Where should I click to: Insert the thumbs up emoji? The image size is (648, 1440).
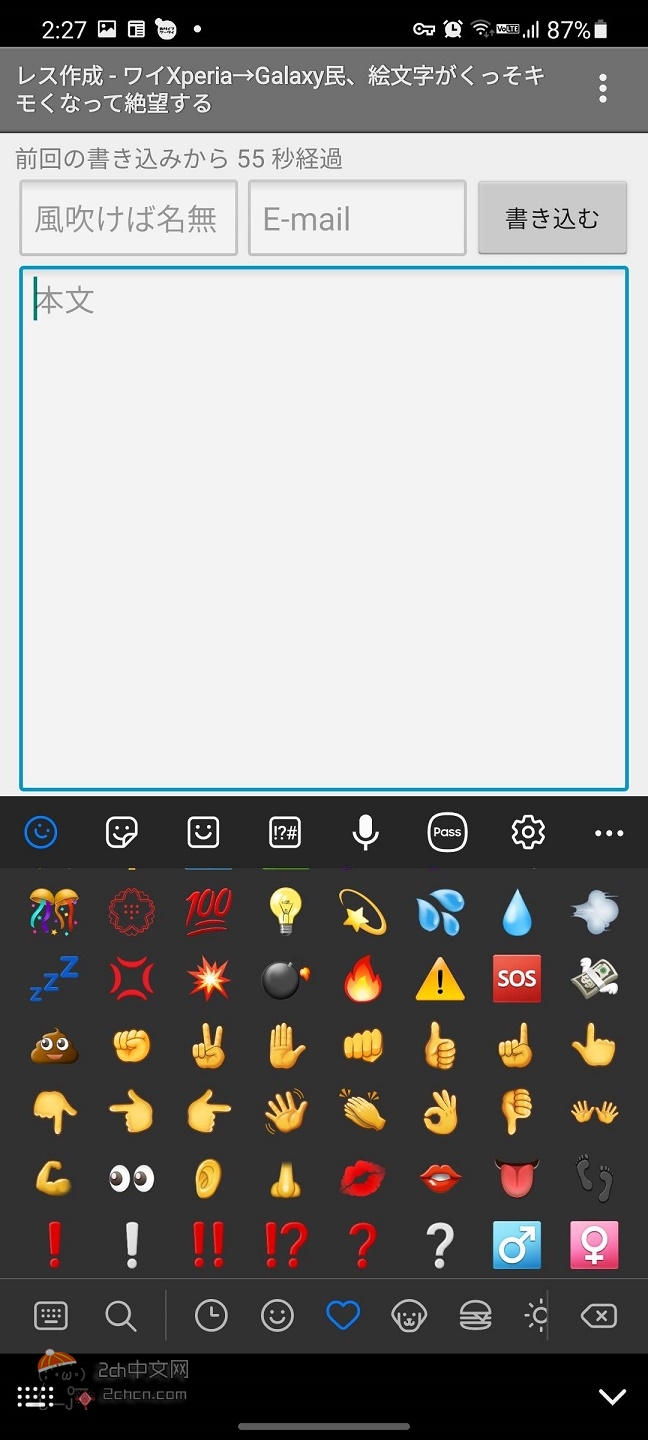click(x=439, y=1047)
